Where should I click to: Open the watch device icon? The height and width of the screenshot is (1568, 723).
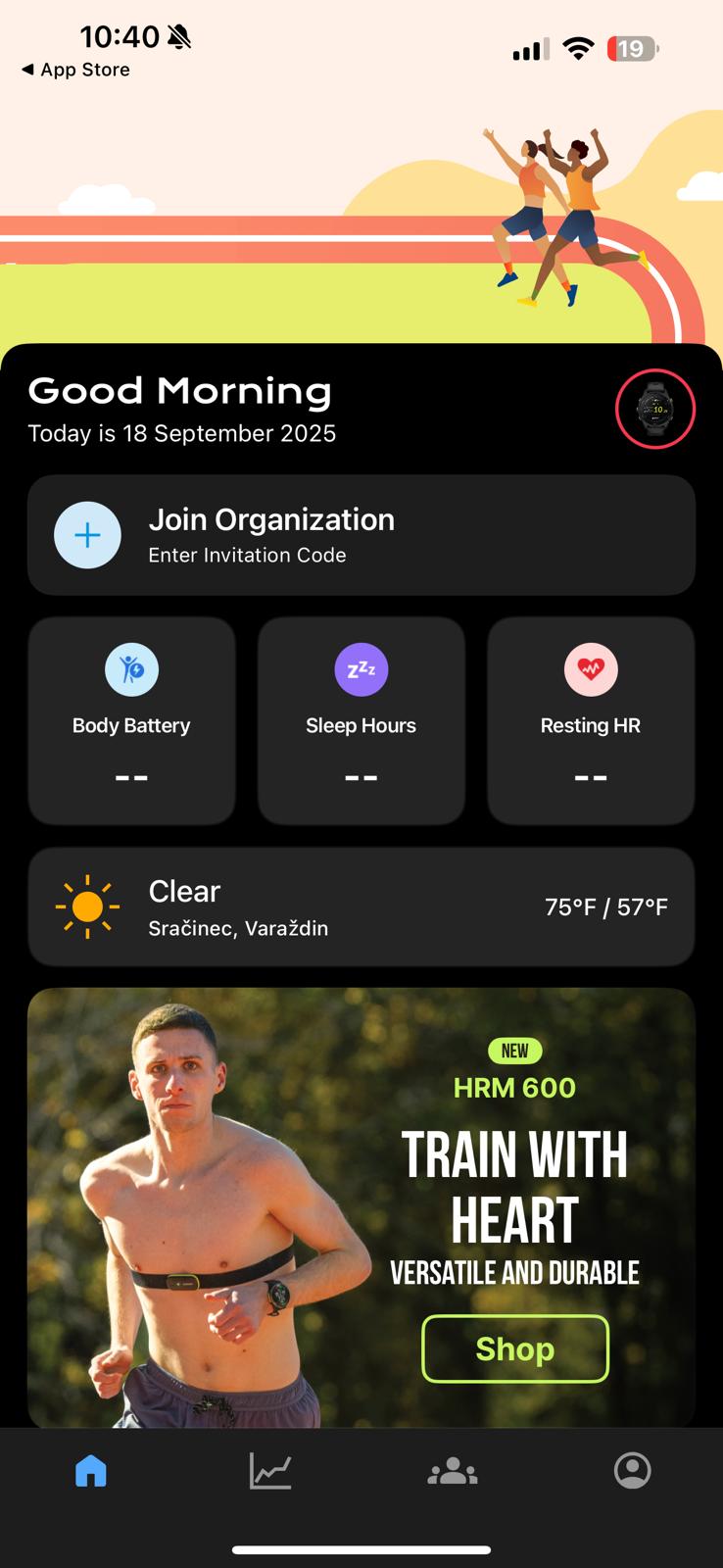pos(654,409)
